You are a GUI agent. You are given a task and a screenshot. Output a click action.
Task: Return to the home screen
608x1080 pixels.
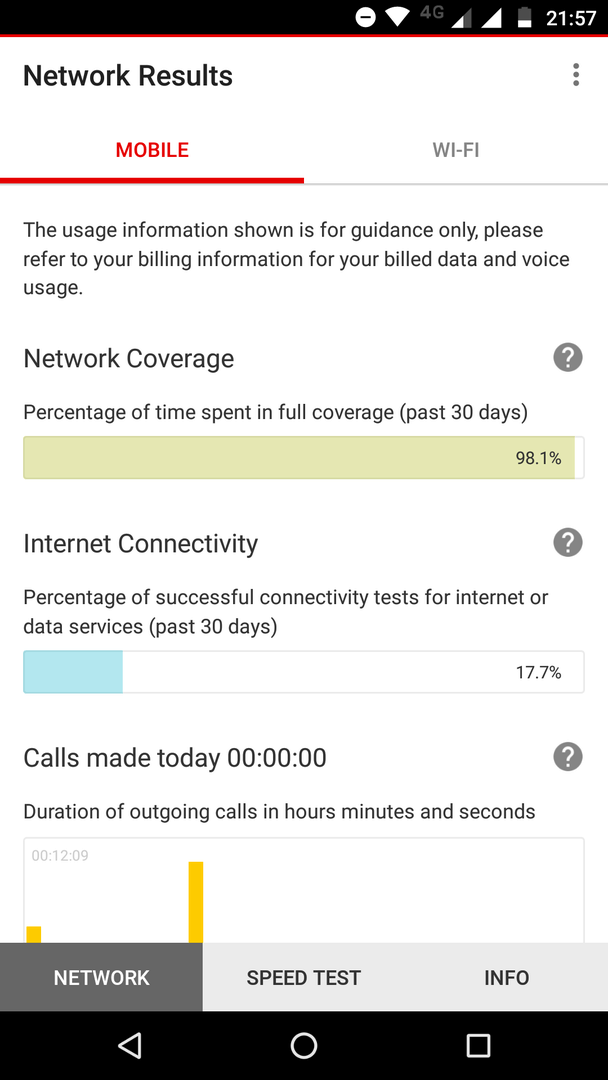(304, 1046)
